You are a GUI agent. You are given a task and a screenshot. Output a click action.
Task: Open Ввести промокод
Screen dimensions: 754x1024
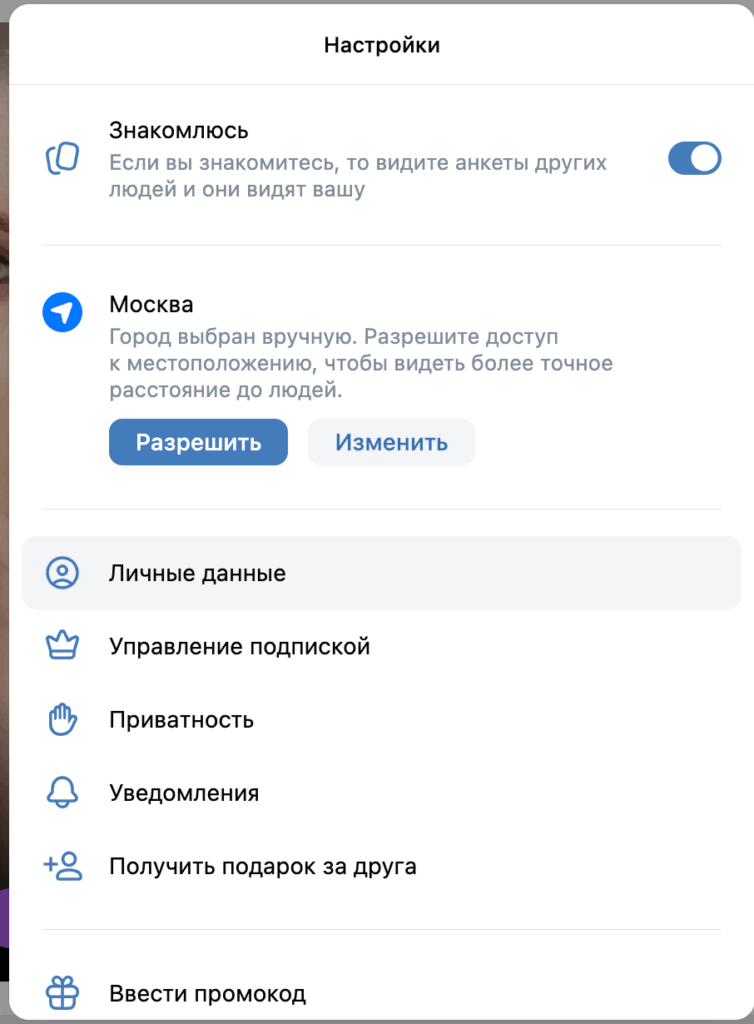381,994
